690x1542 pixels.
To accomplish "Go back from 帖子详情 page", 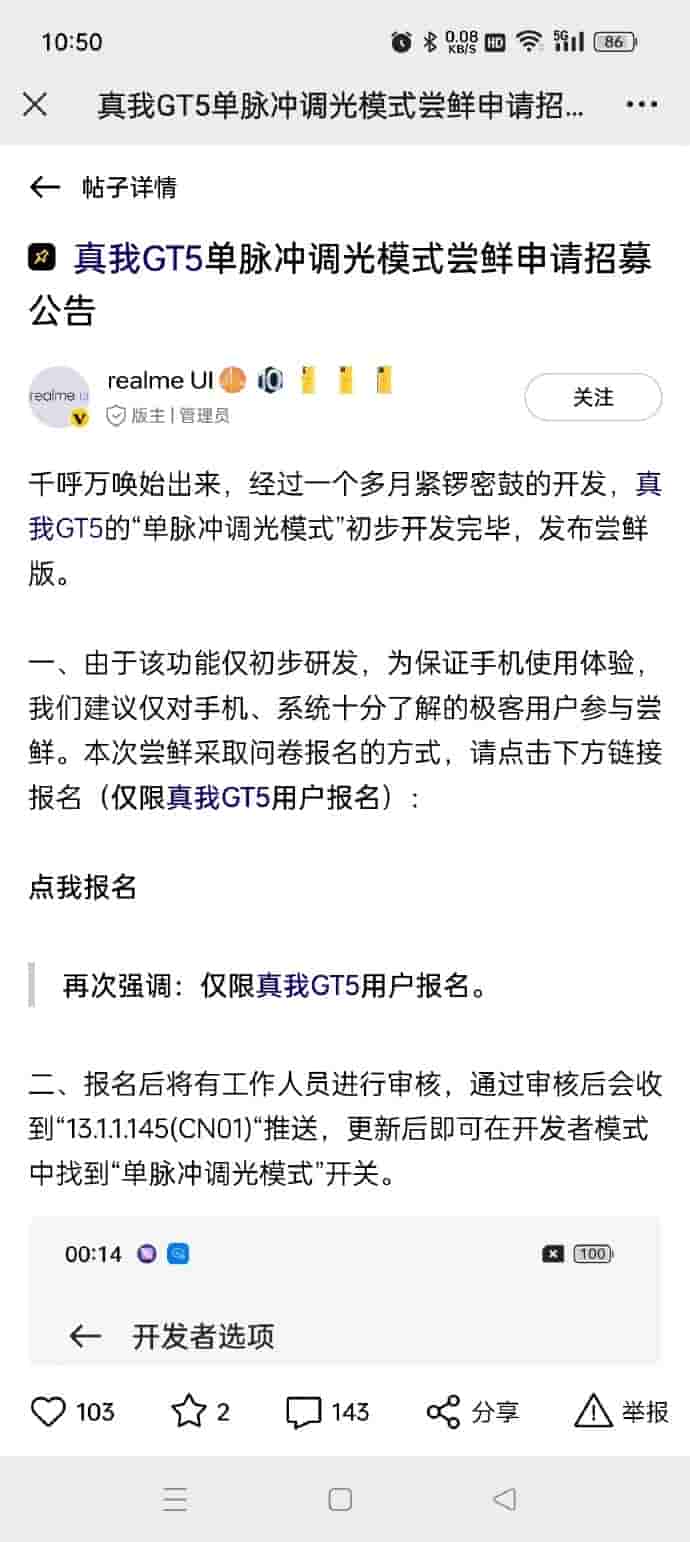I will pyautogui.click(x=45, y=187).
